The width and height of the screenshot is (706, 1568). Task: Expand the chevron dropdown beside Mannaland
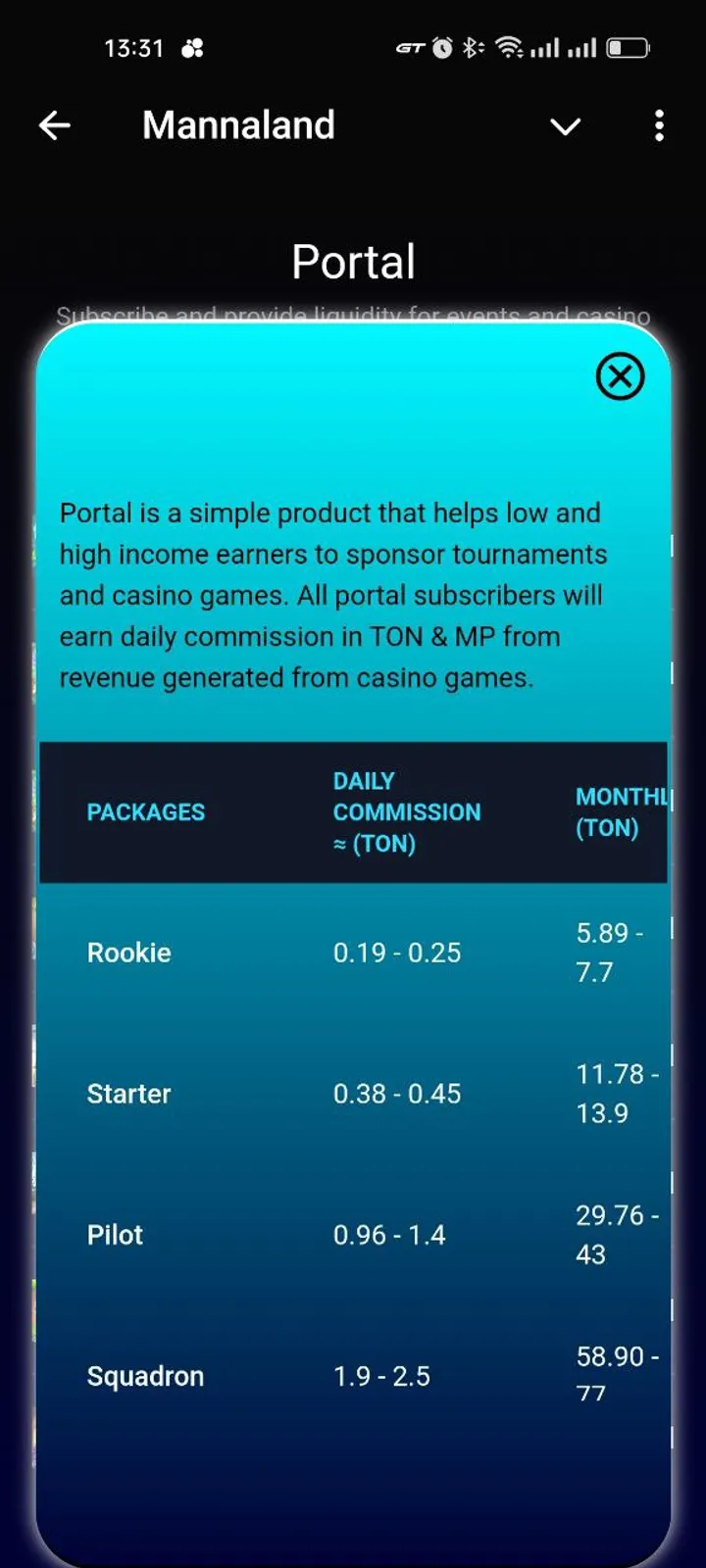[x=565, y=126]
